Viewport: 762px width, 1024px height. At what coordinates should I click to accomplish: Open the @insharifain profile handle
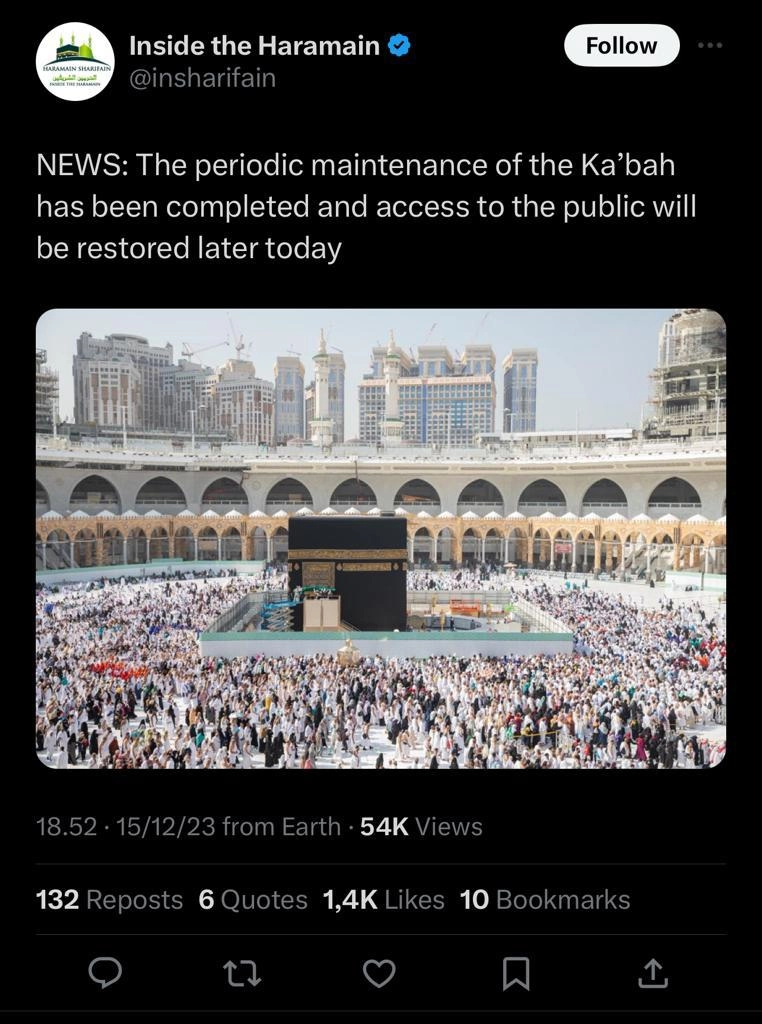click(x=202, y=78)
